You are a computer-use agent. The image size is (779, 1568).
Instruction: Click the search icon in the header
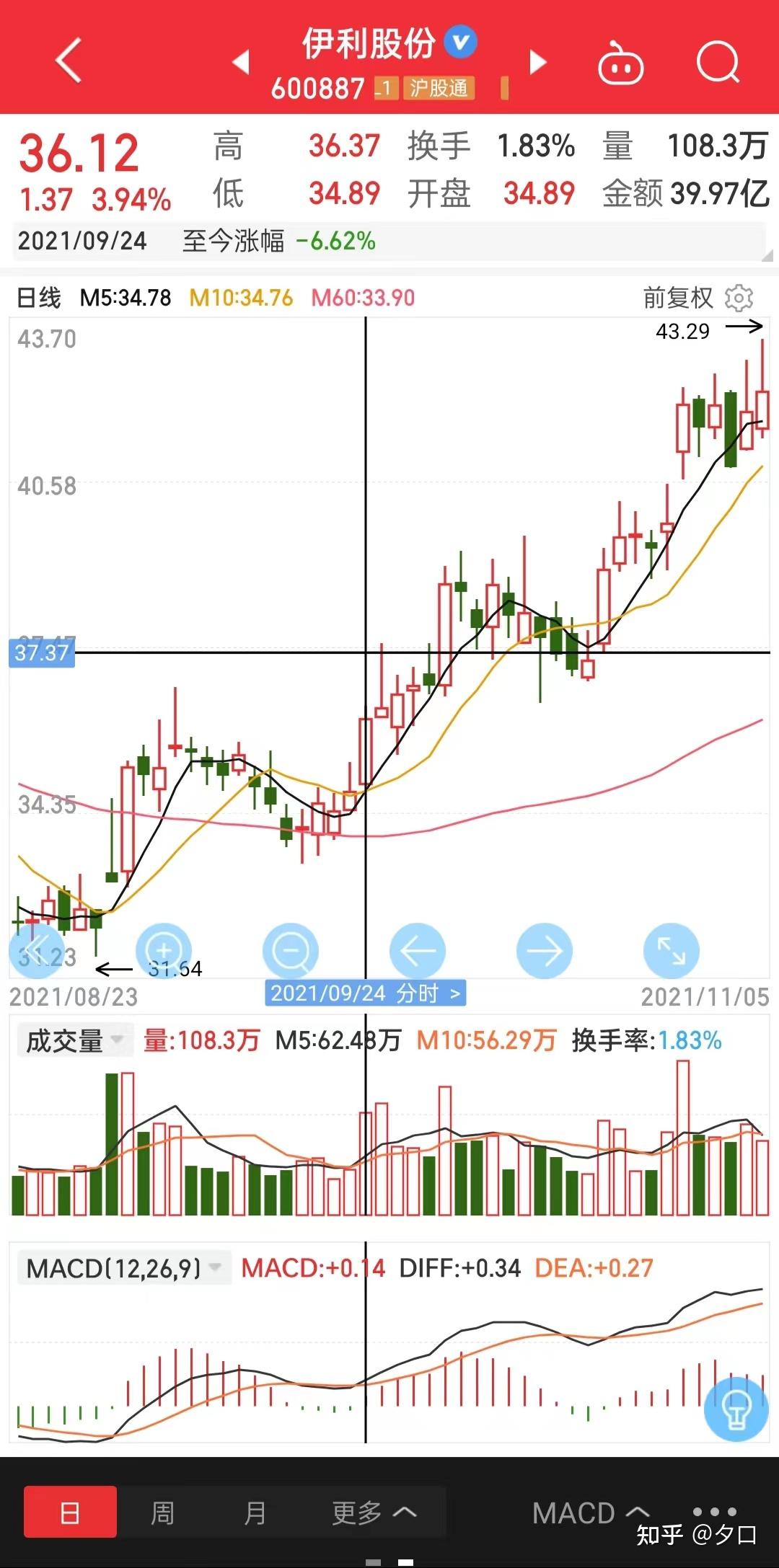click(x=718, y=63)
